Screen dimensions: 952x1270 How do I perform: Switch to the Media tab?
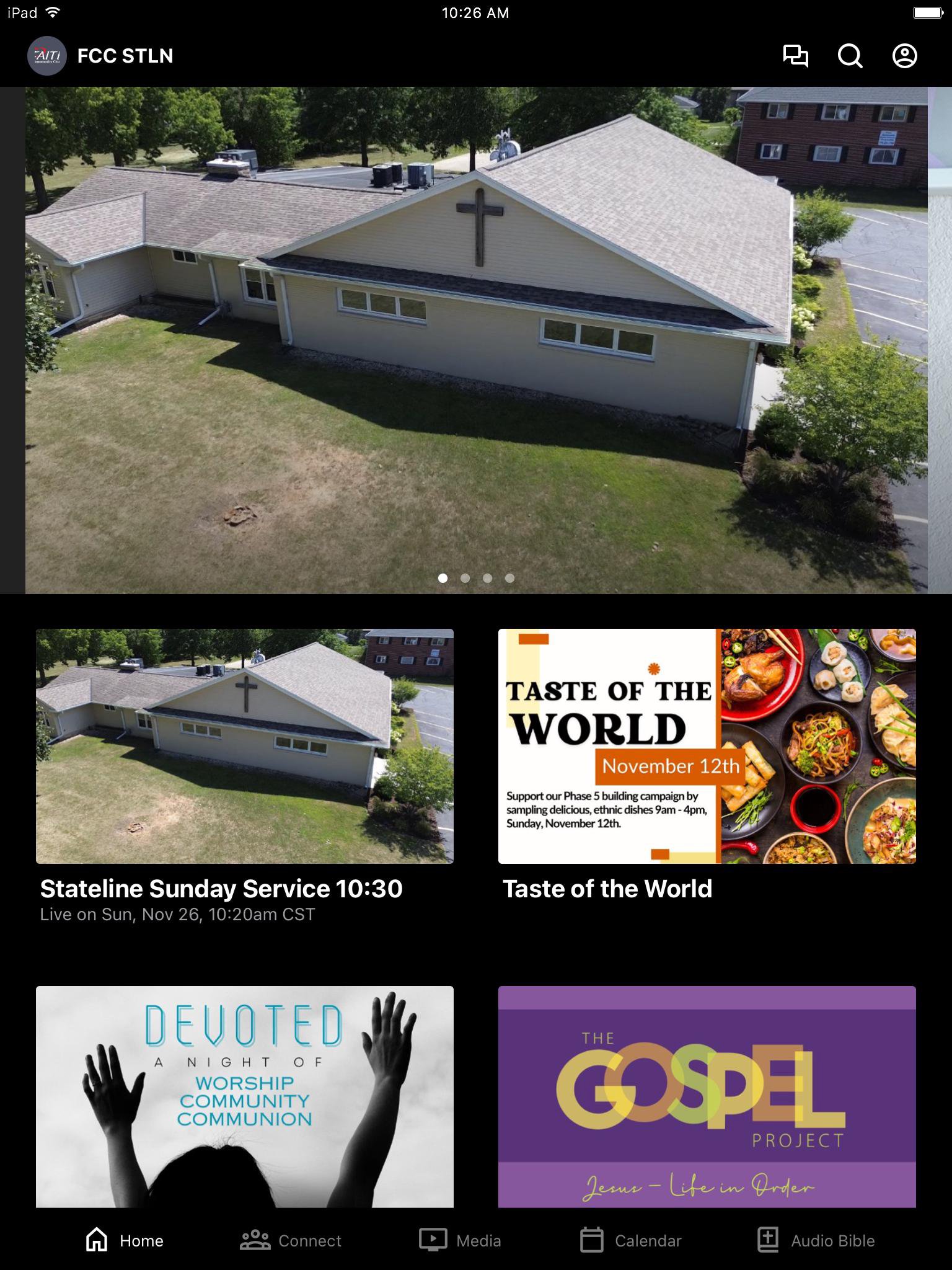tap(460, 1240)
